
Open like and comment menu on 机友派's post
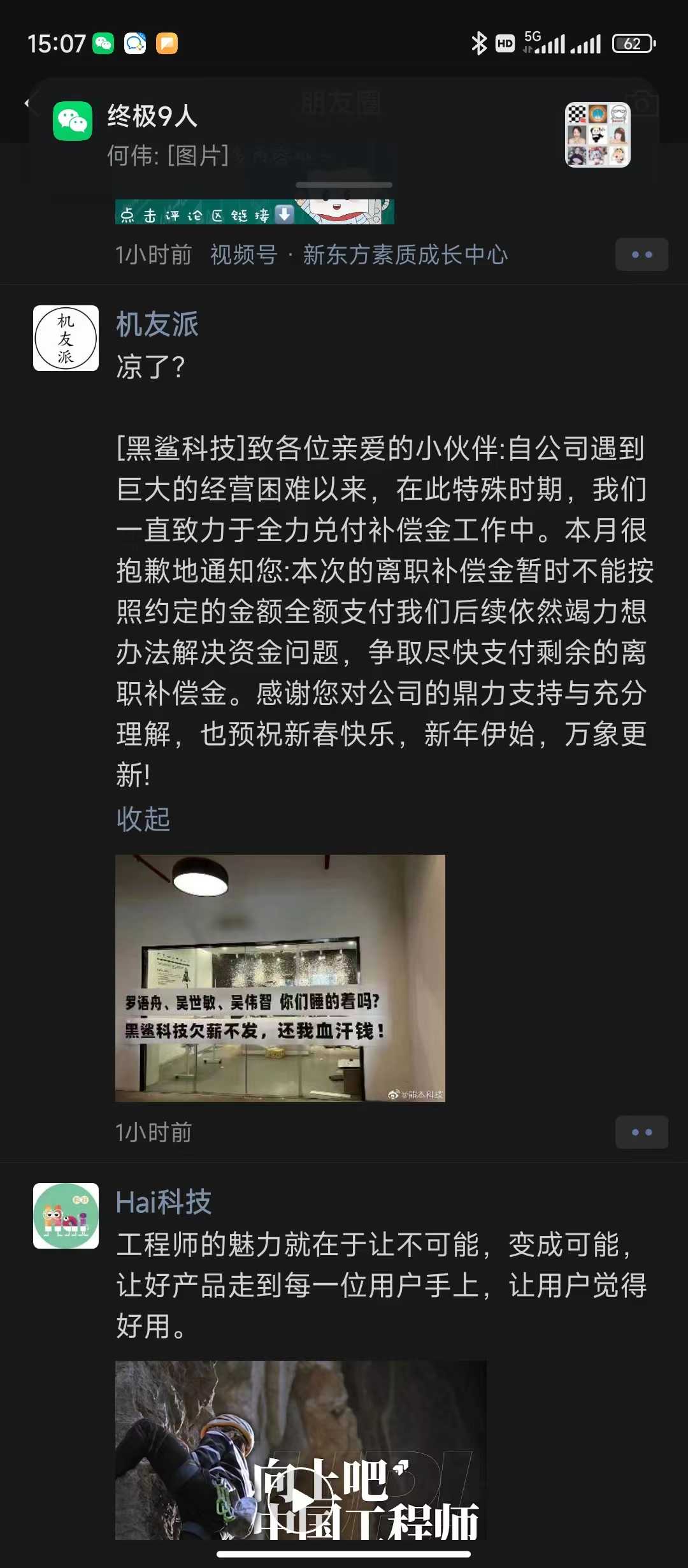pos(641,1132)
